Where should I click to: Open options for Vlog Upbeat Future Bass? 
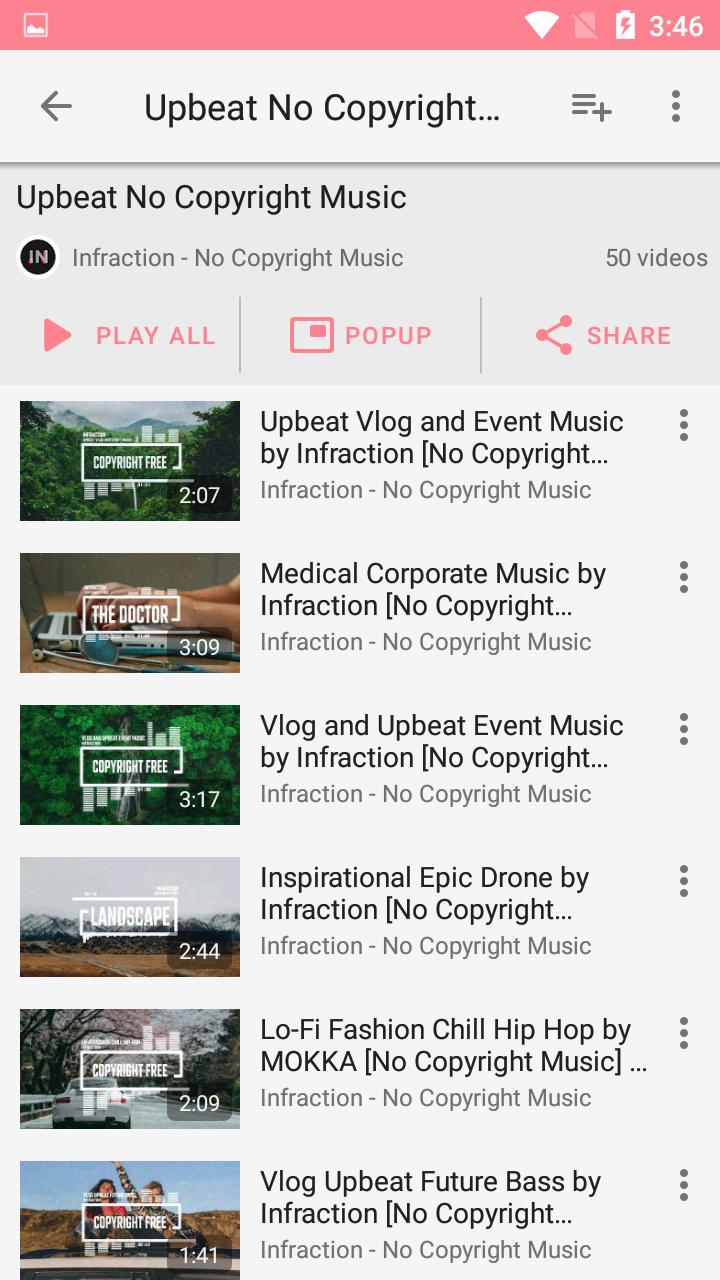click(x=684, y=1185)
